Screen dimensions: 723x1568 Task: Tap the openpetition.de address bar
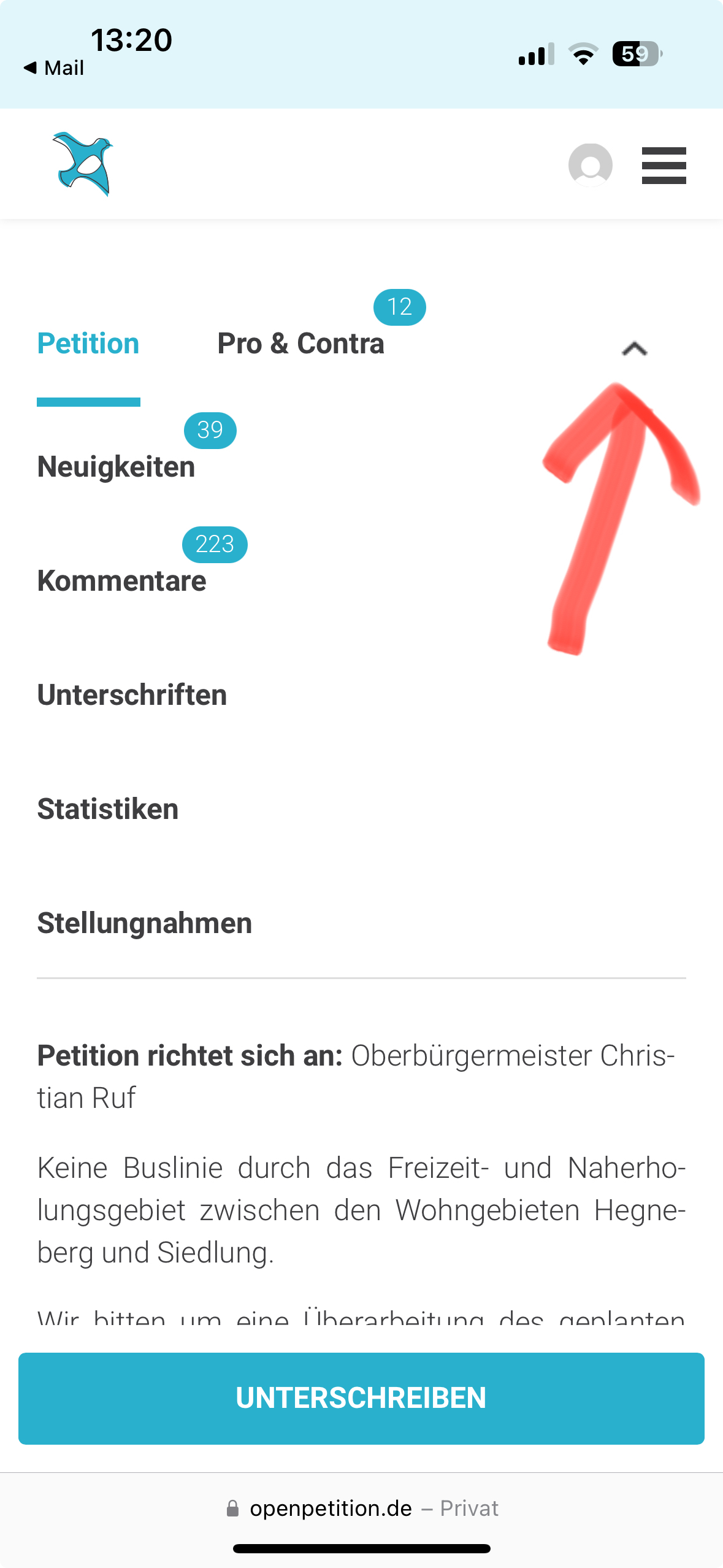[x=361, y=1508]
